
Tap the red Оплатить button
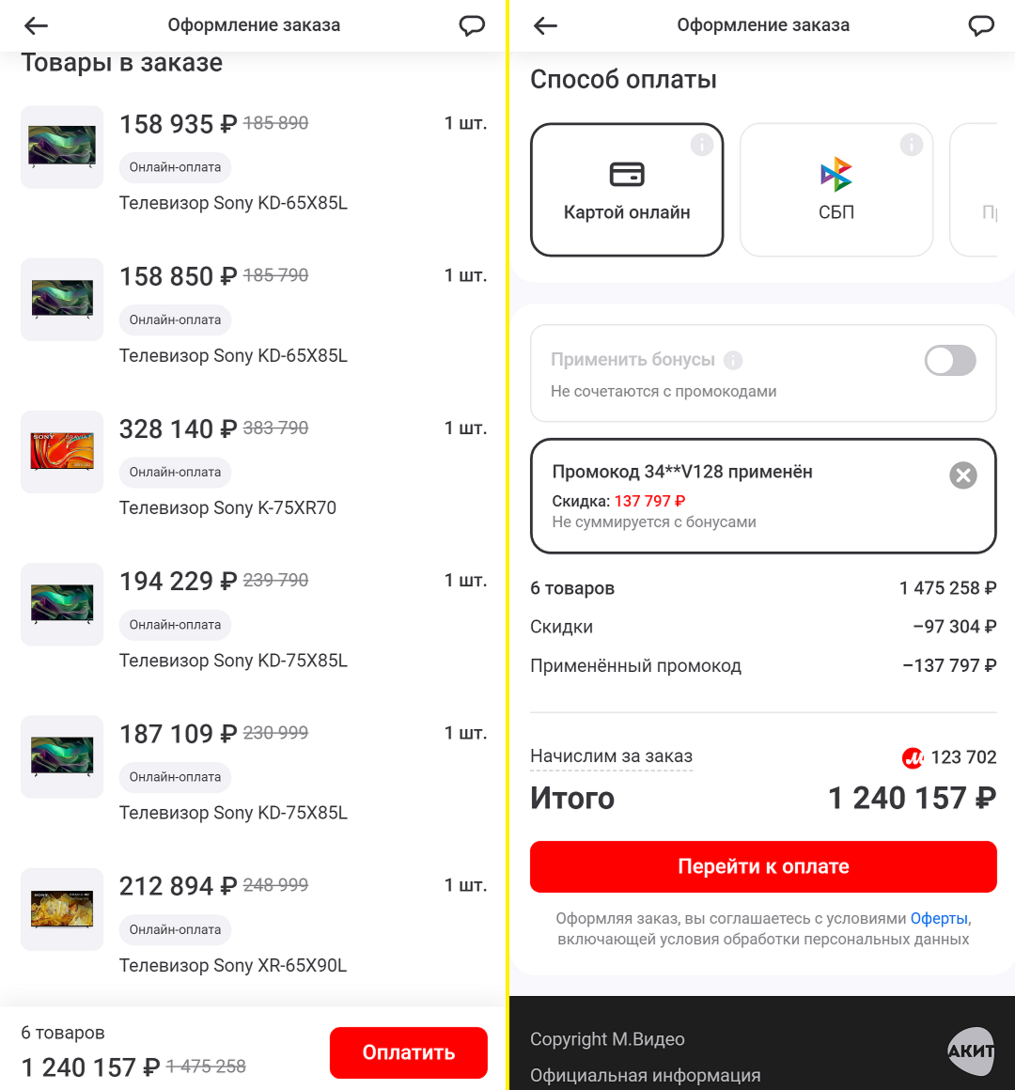(408, 1052)
